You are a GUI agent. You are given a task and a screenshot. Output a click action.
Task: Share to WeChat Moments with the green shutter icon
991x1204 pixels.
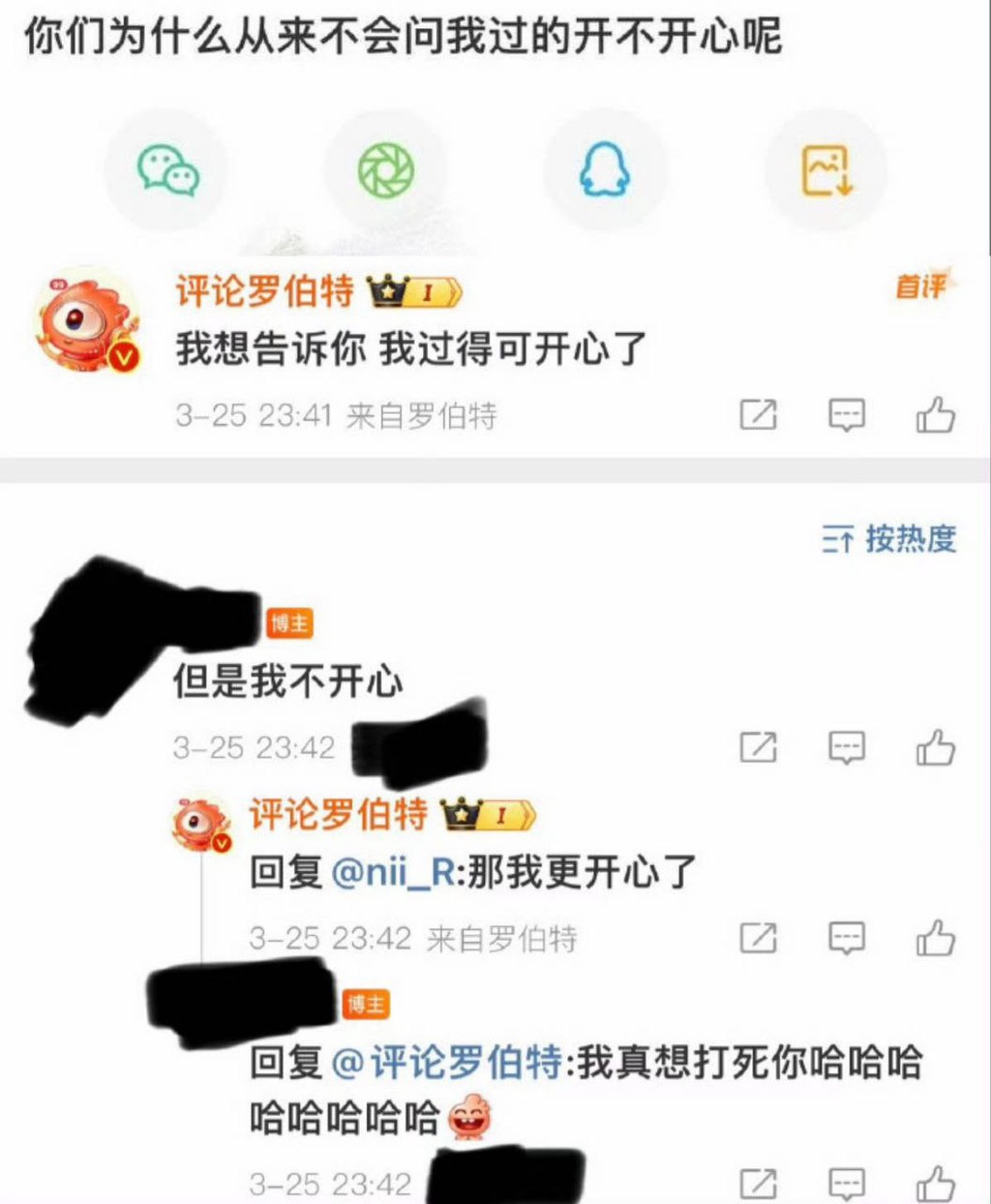[386, 170]
